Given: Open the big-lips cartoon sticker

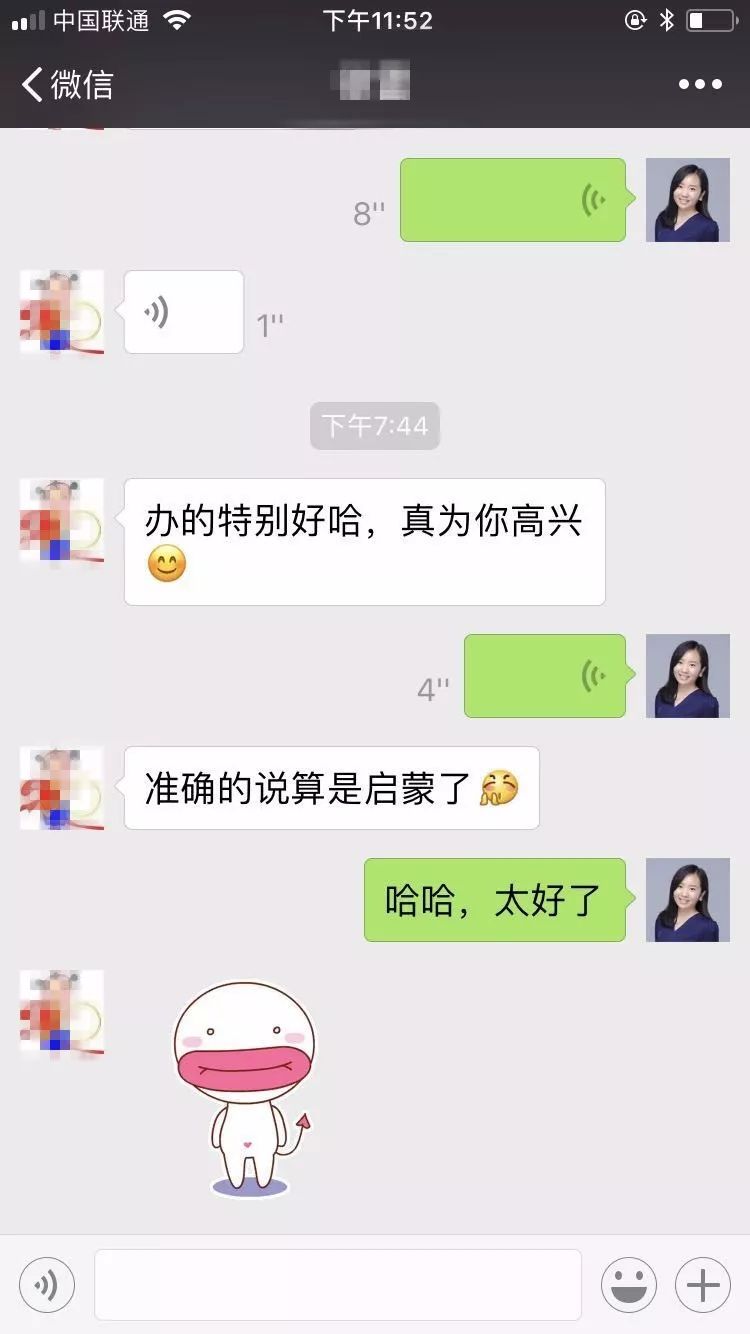Looking at the screenshot, I should (x=246, y=1088).
